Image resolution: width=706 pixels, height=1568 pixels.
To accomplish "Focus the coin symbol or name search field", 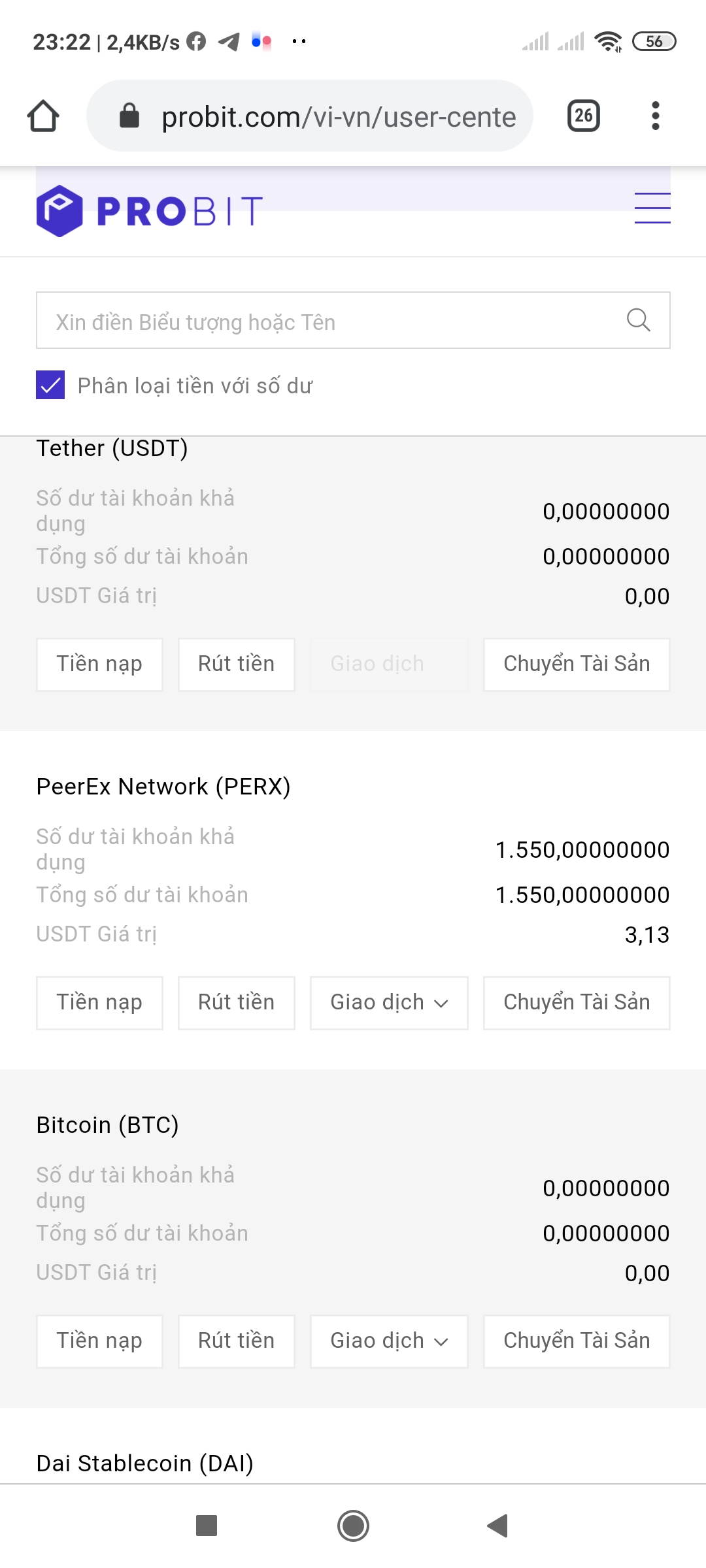I will [327, 321].
